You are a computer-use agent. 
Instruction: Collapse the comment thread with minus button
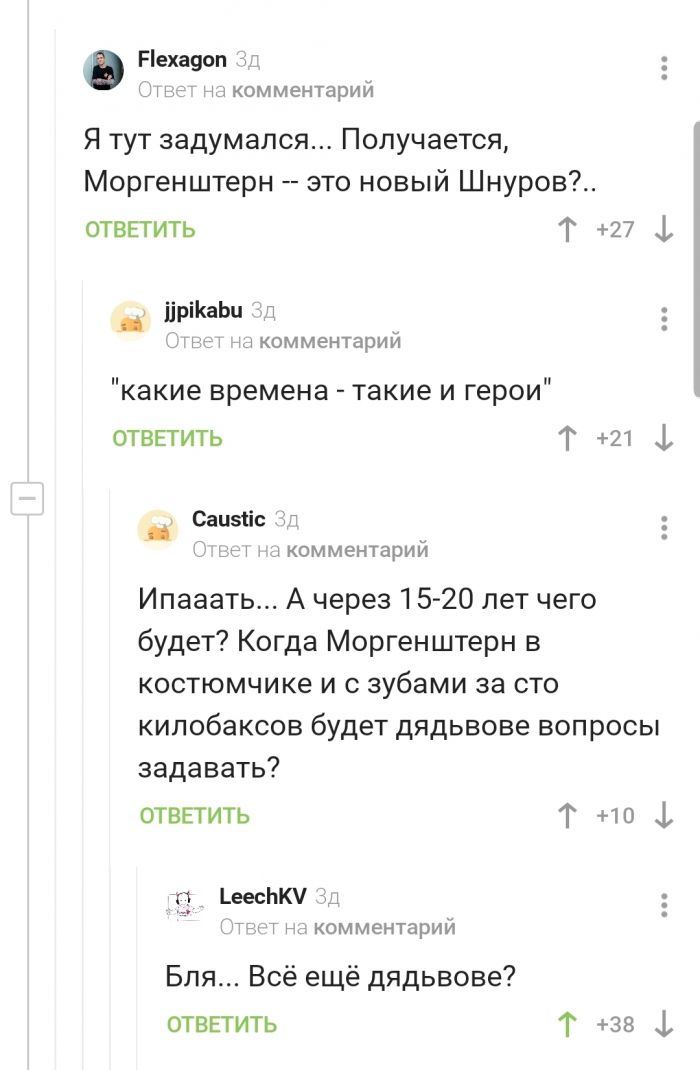click(27, 497)
